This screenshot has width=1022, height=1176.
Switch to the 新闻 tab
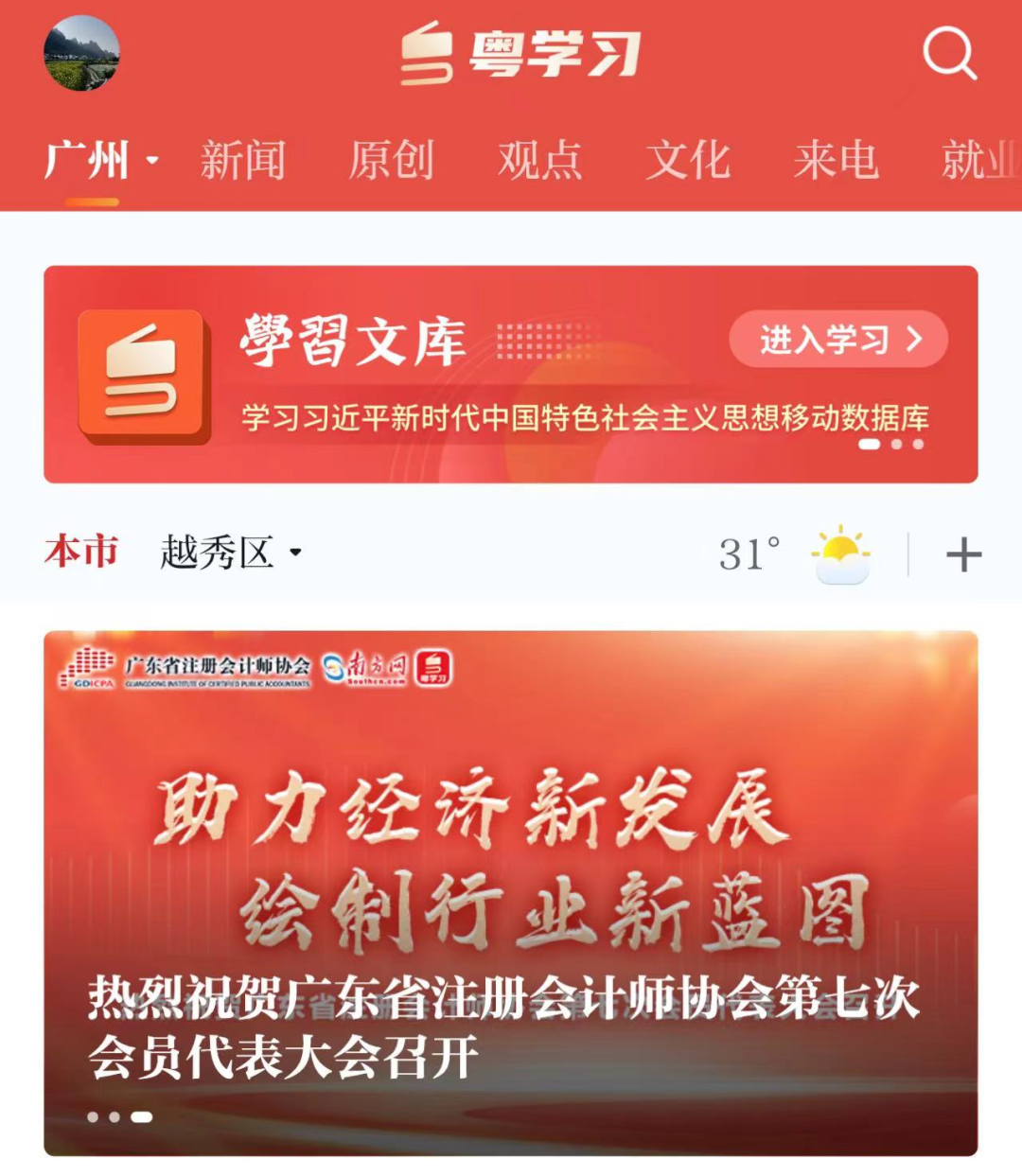tap(243, 160)
